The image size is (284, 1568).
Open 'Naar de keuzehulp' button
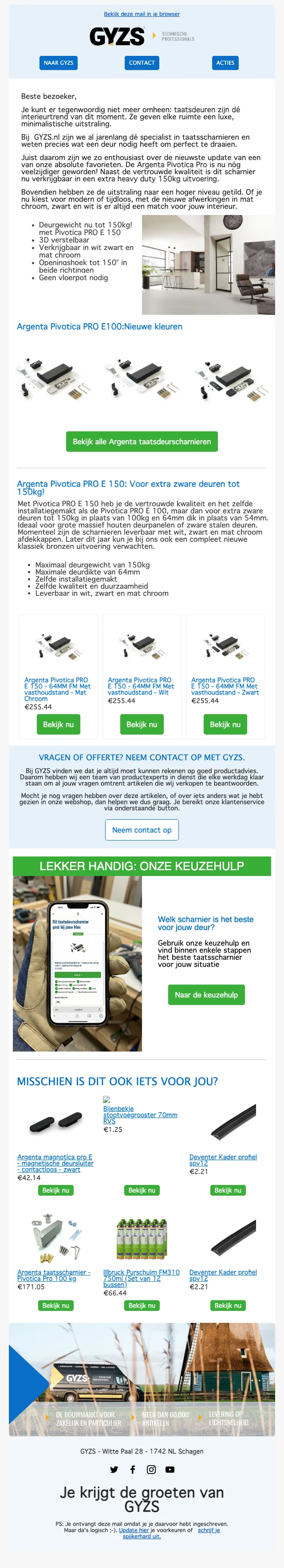click(x=206, y=995)
